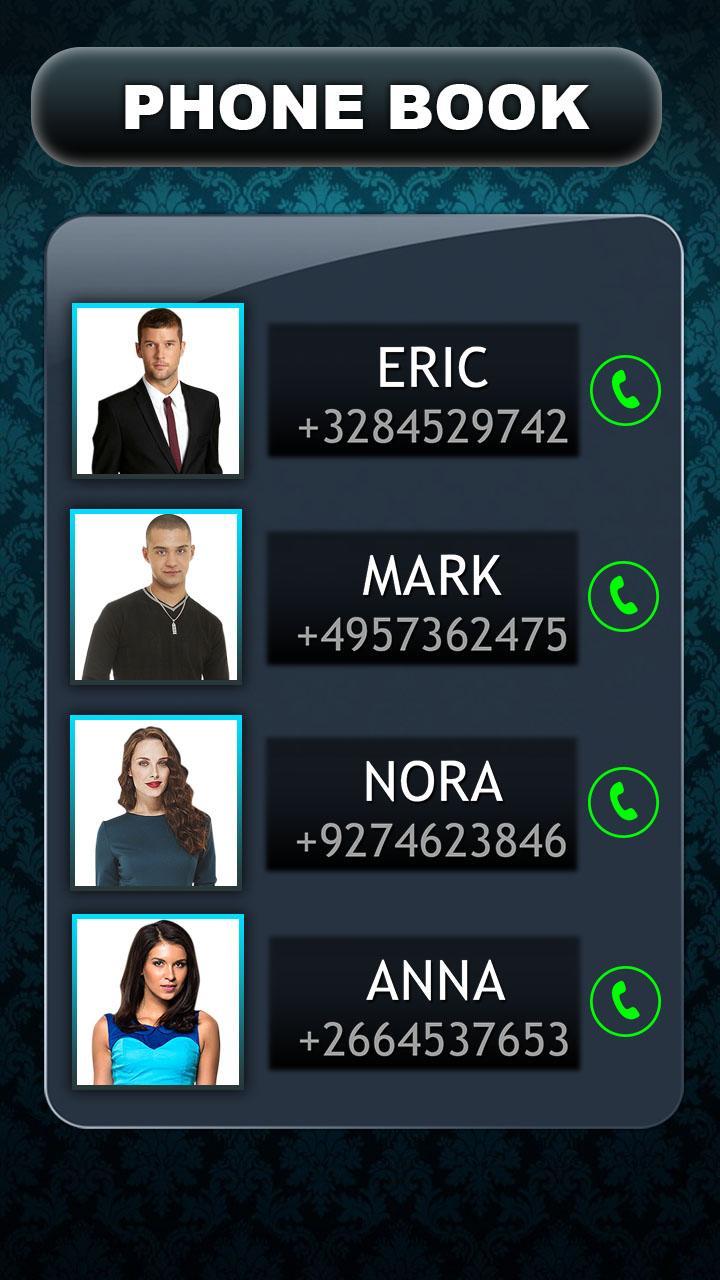This screenshot has height=1280, width=720.
Task: Call Eric with the green phone icon
Action: (625, 391)
